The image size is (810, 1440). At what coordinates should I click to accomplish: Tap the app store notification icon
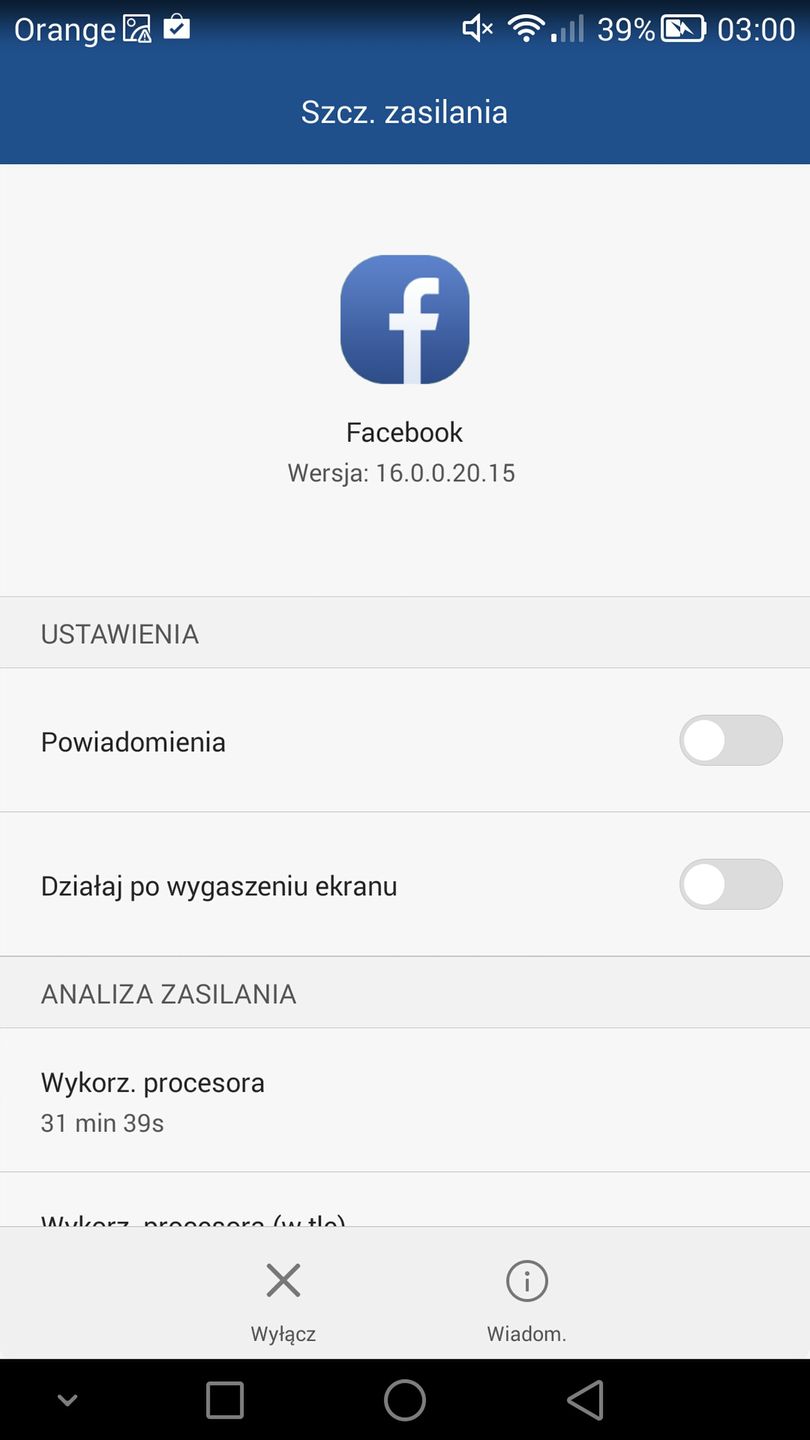[x=178, y=28]
